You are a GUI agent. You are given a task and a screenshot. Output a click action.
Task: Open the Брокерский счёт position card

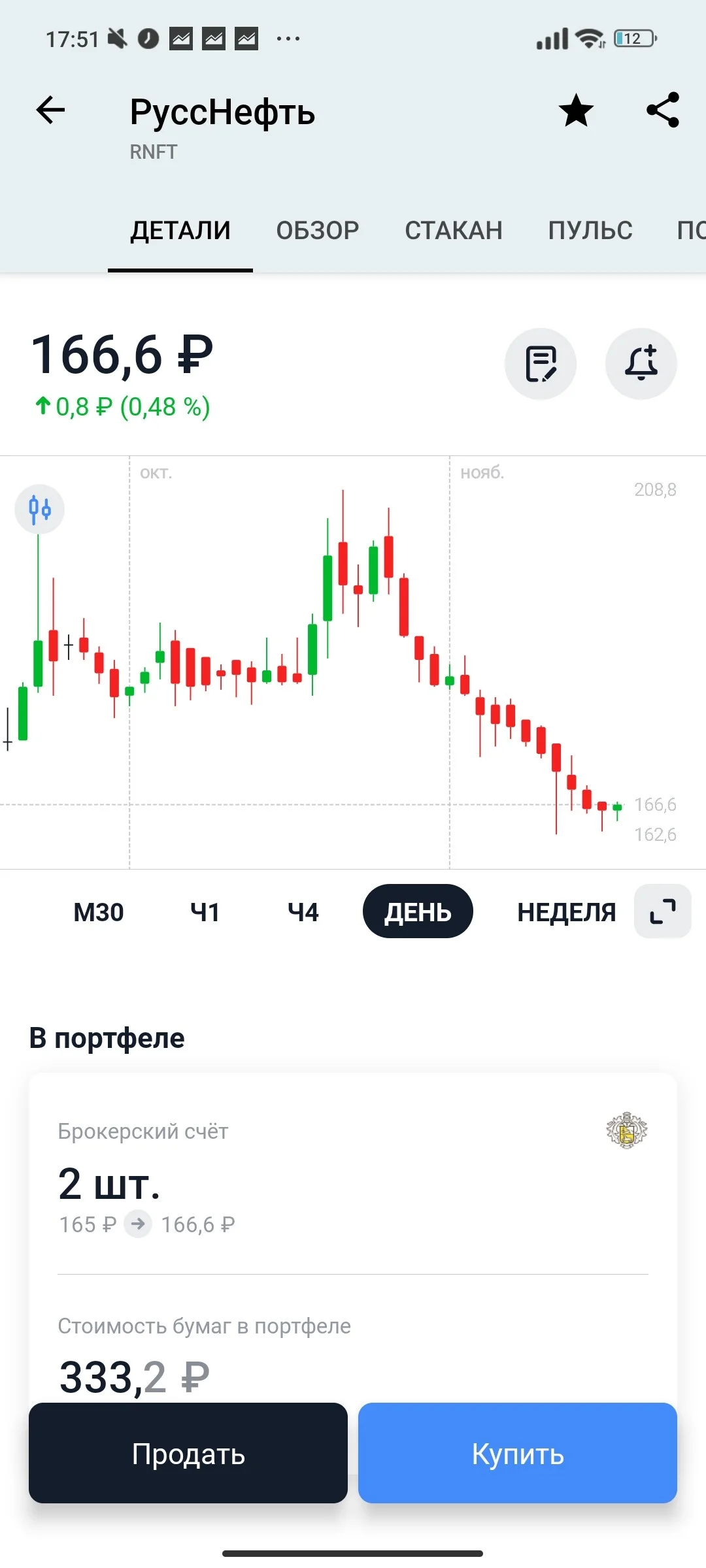[x=353, y=1174]
